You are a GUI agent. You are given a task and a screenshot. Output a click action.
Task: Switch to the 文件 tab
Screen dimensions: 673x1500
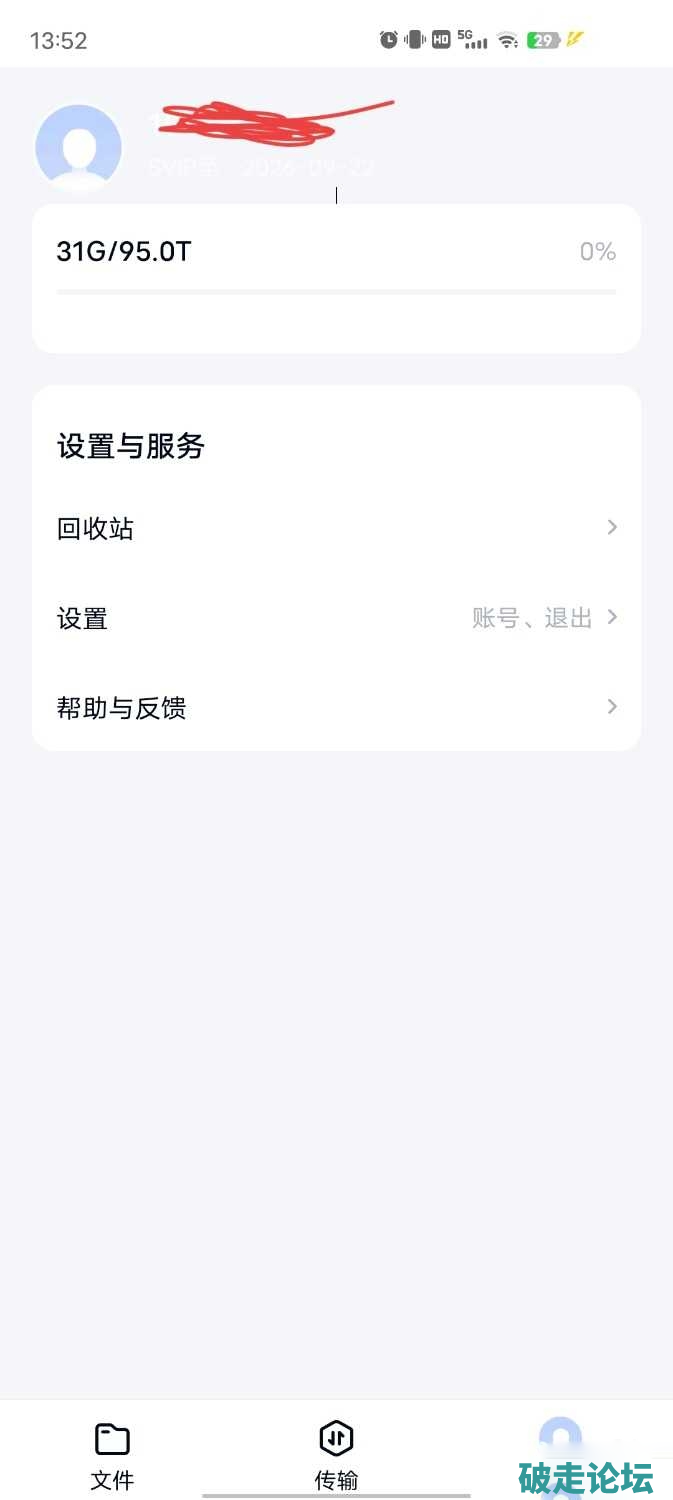[112, 1455]
